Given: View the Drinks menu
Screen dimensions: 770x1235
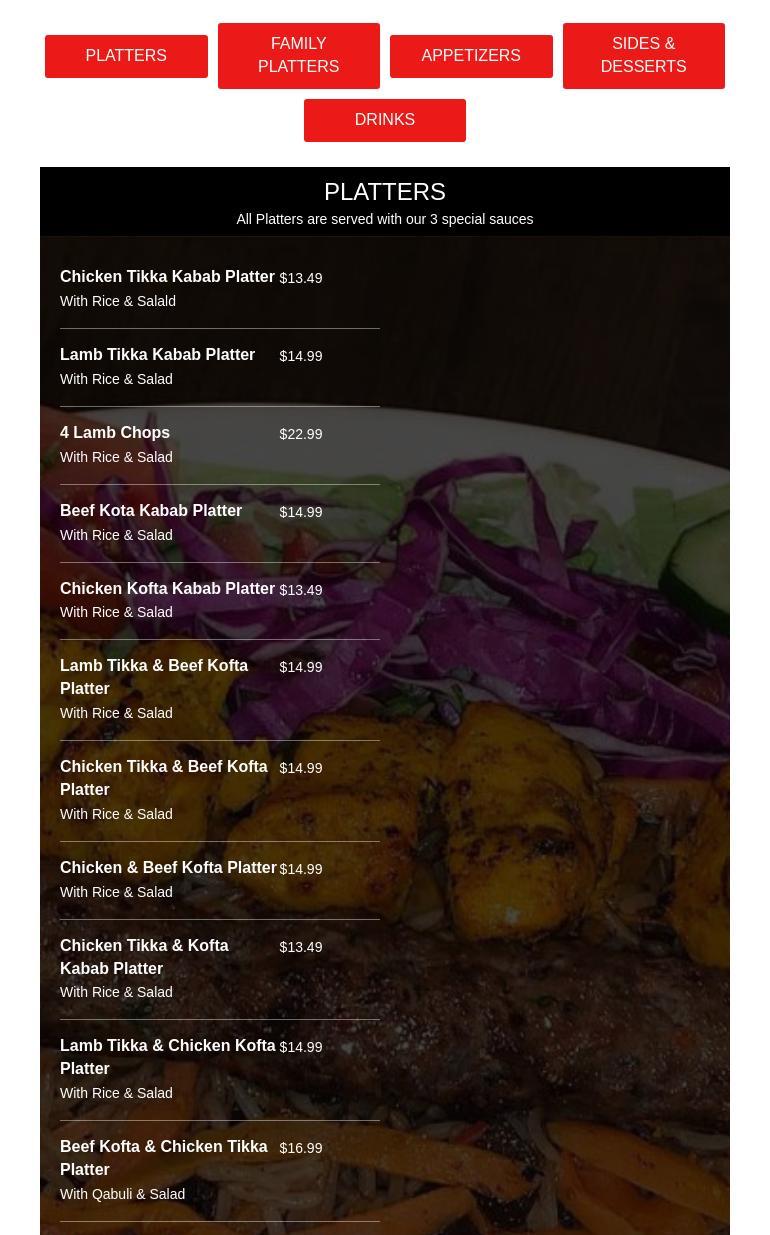Looking at the screenshot, I should pos(384,120).
